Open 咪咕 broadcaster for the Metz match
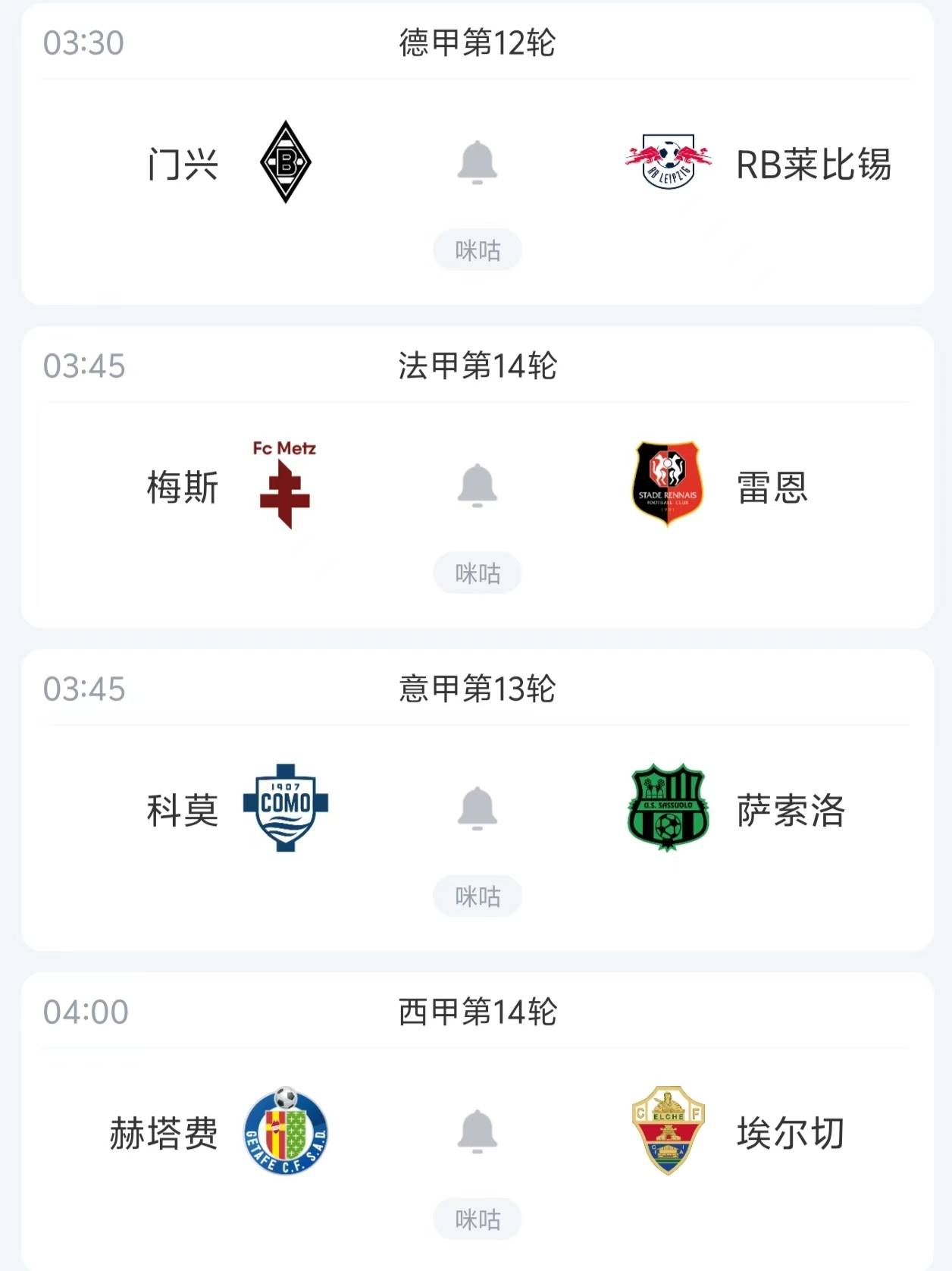The height and width of the screenshot is (1271, 952). click(x=476, y=573)
